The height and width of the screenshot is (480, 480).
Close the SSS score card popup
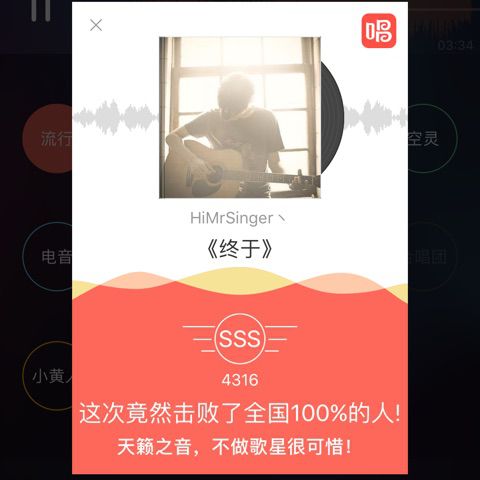tap(96, 25)
